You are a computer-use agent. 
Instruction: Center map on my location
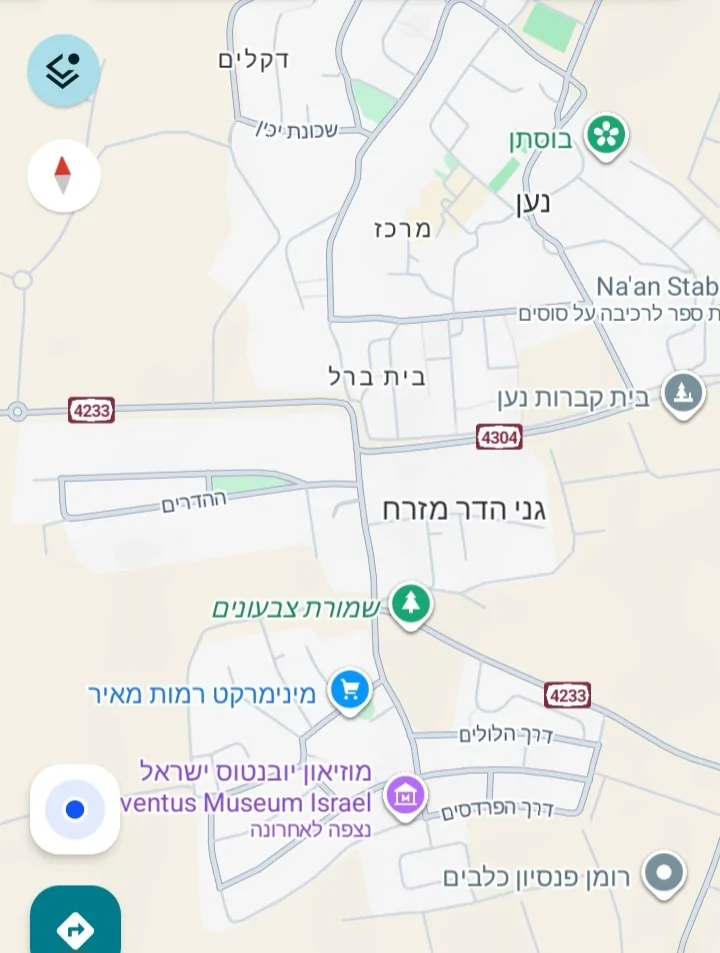(x=75, y=809)
